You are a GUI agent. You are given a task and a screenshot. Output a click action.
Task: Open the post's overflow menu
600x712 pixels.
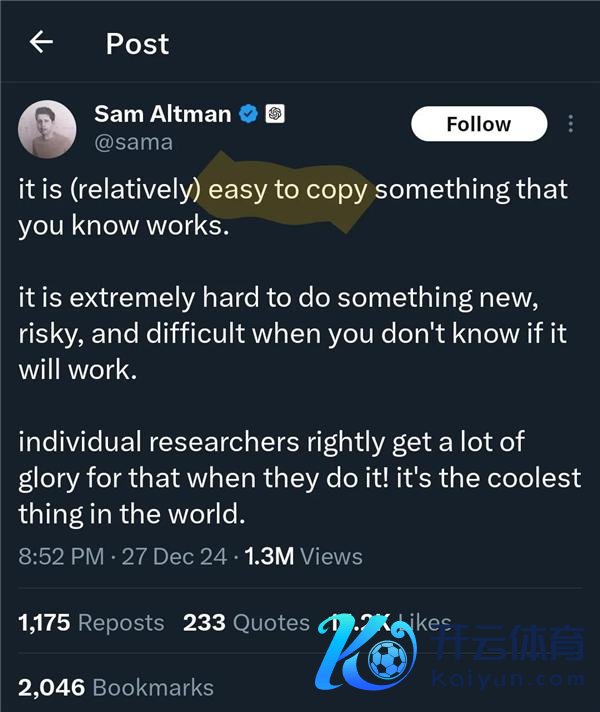pos(571,124)
